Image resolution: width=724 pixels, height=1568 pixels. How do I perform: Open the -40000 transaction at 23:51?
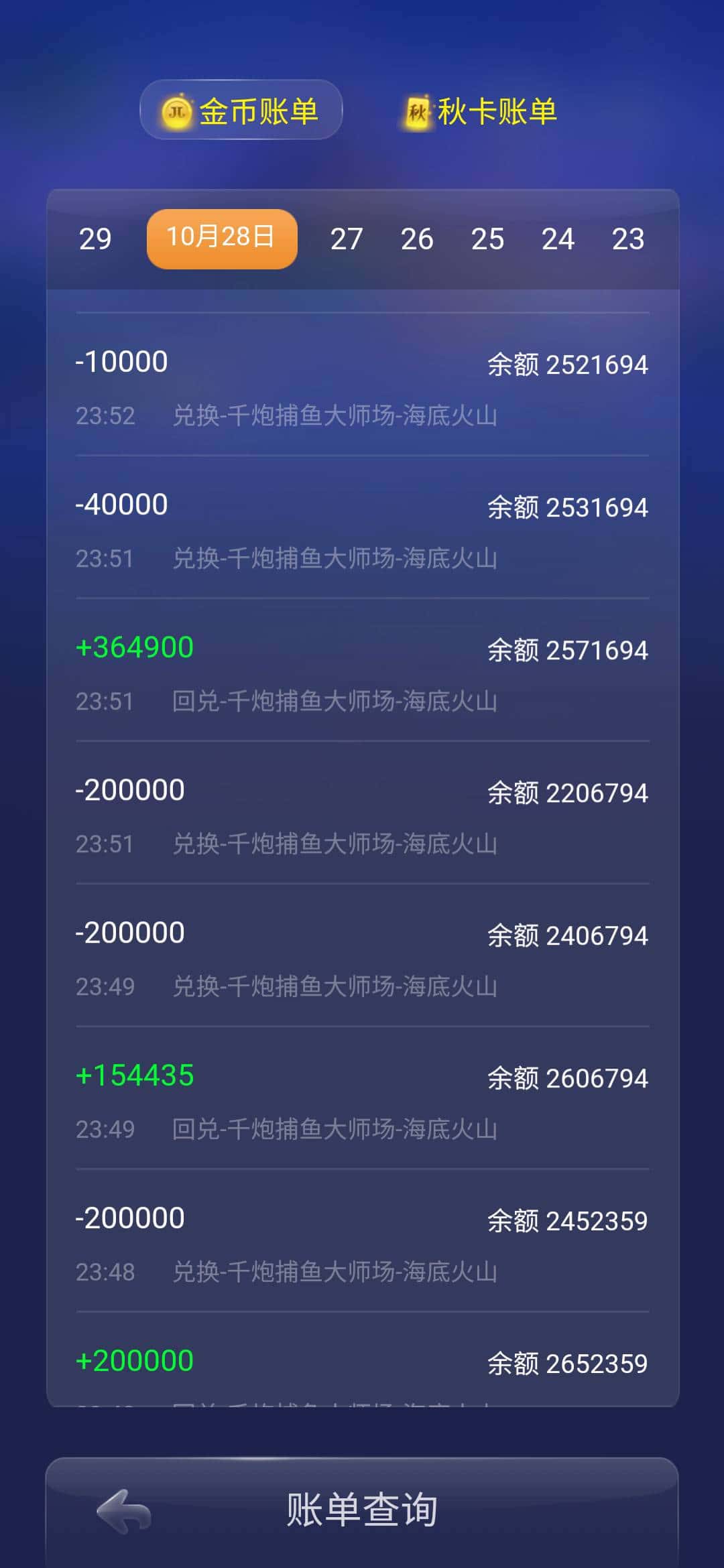[362, 527]
